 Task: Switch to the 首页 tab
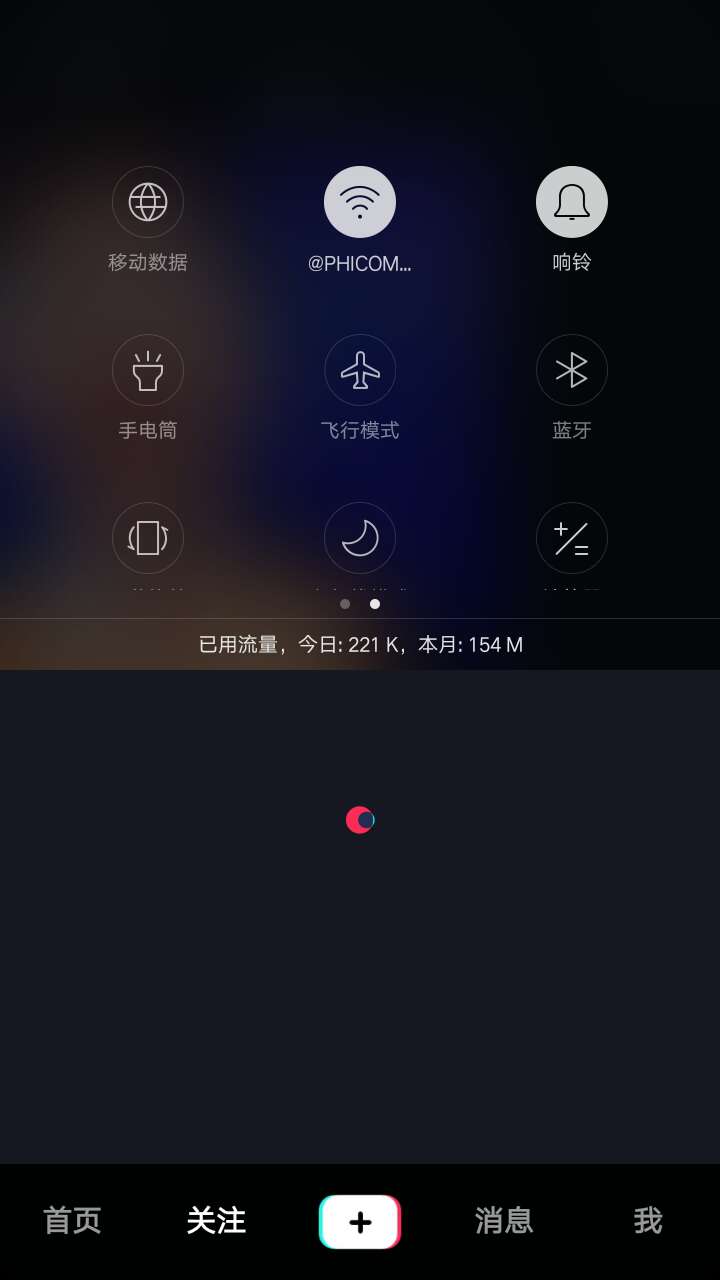[x=72, y=1221]
